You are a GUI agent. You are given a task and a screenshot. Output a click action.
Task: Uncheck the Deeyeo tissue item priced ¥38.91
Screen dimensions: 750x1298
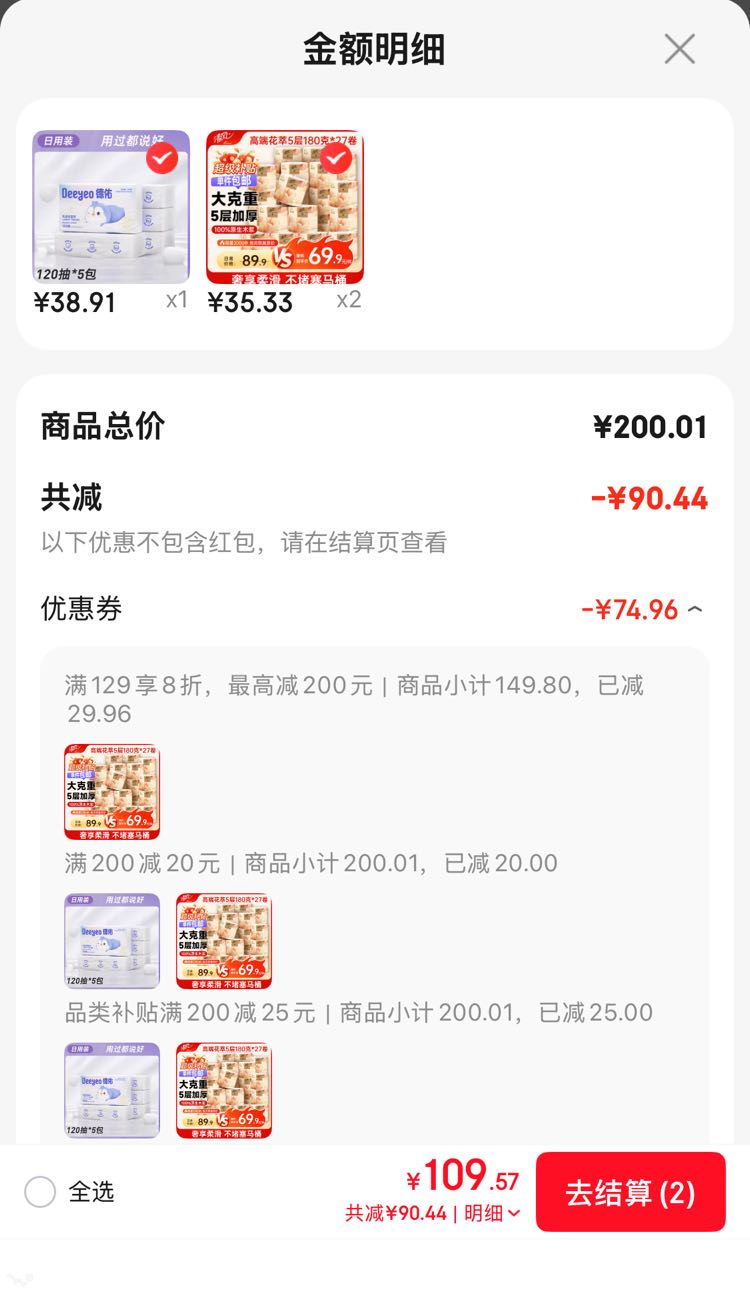tap(162, 158)
